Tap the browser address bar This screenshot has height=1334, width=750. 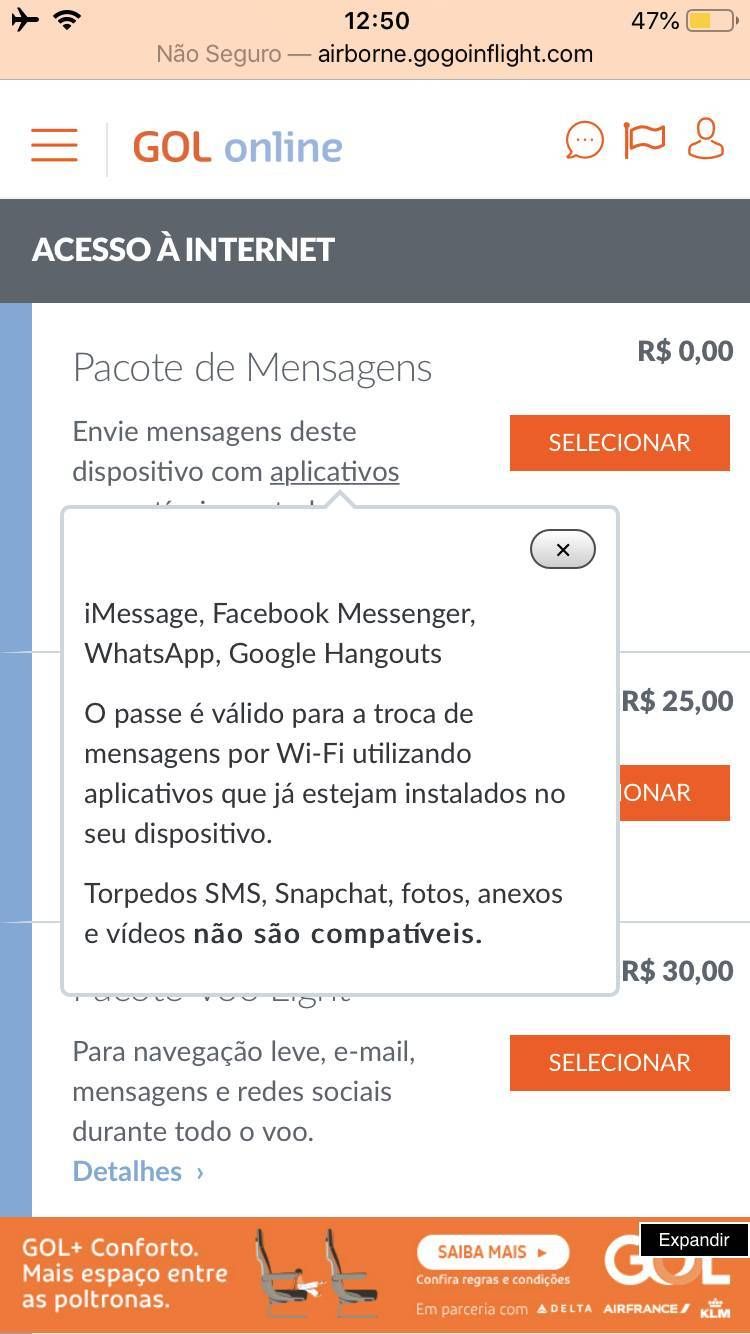point(375,54)
